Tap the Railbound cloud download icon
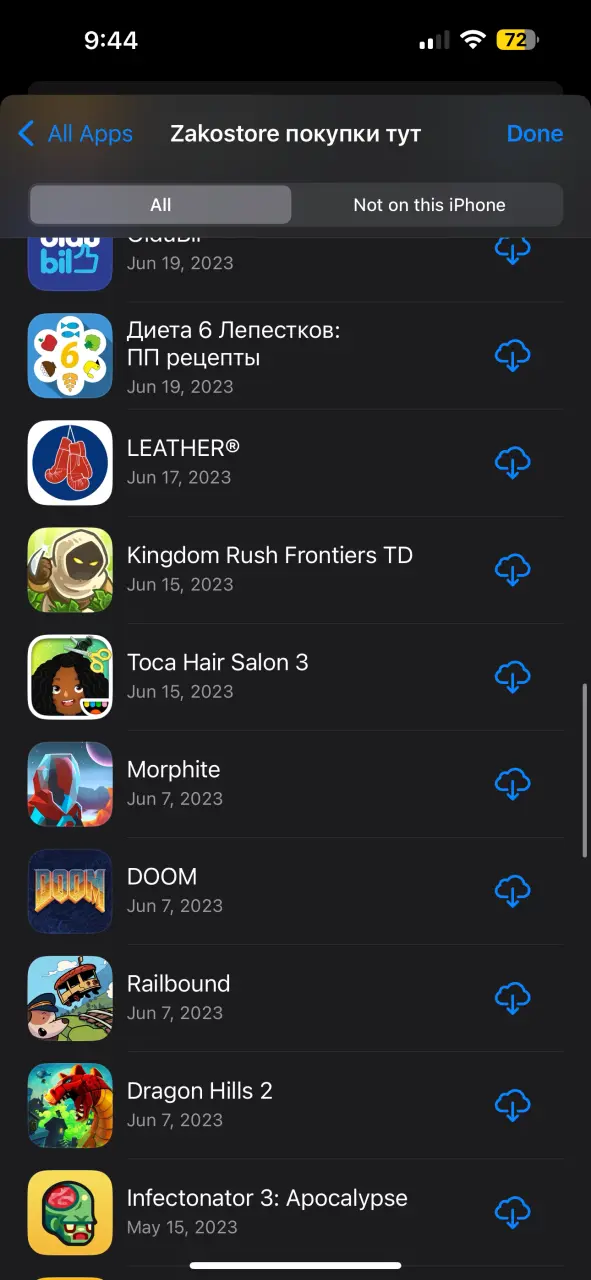This screenshot has height=1280, width=591. (x=512, y=997)
